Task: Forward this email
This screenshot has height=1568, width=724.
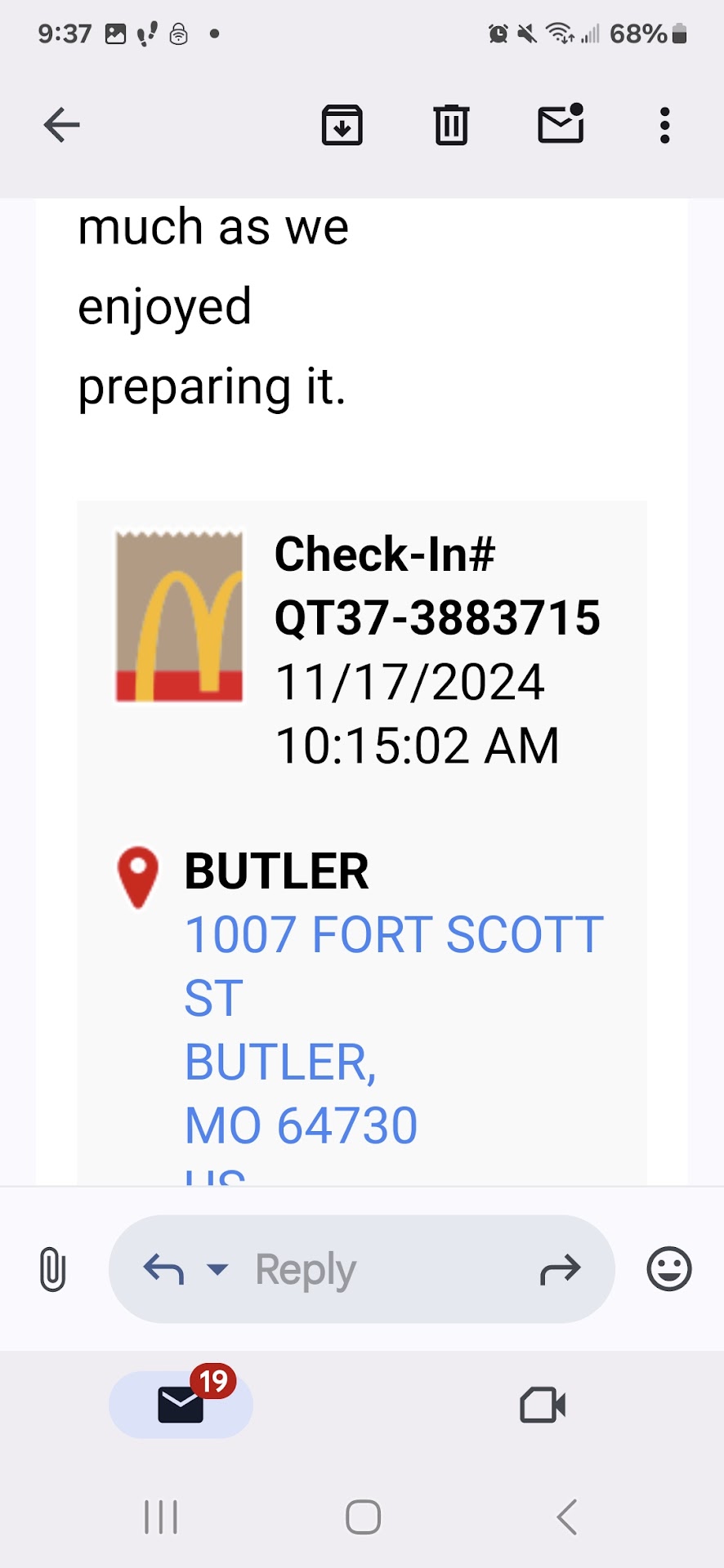Action: coord(561,1269)
